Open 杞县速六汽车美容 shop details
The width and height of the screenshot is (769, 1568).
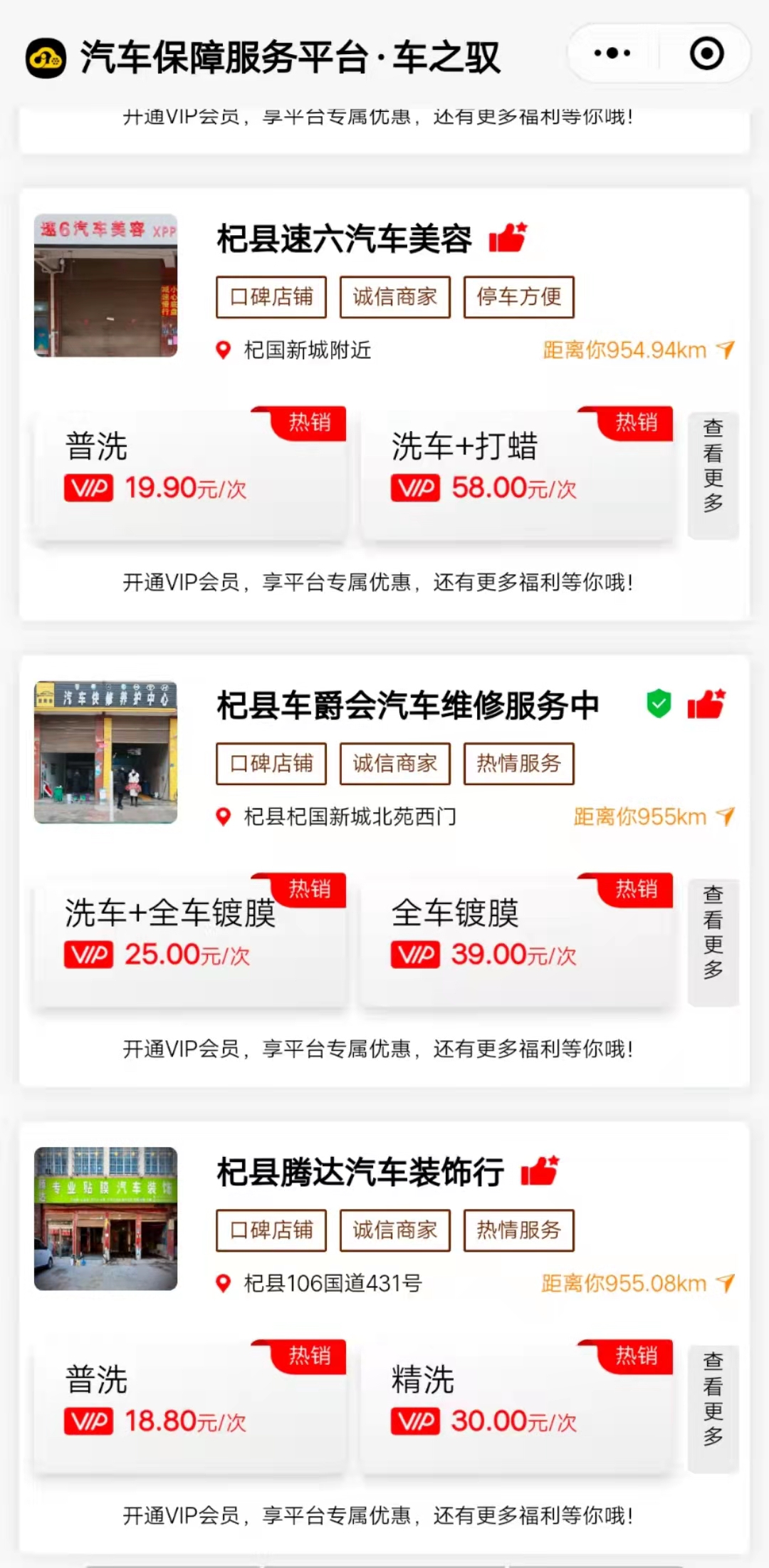(x=344, y=239)
